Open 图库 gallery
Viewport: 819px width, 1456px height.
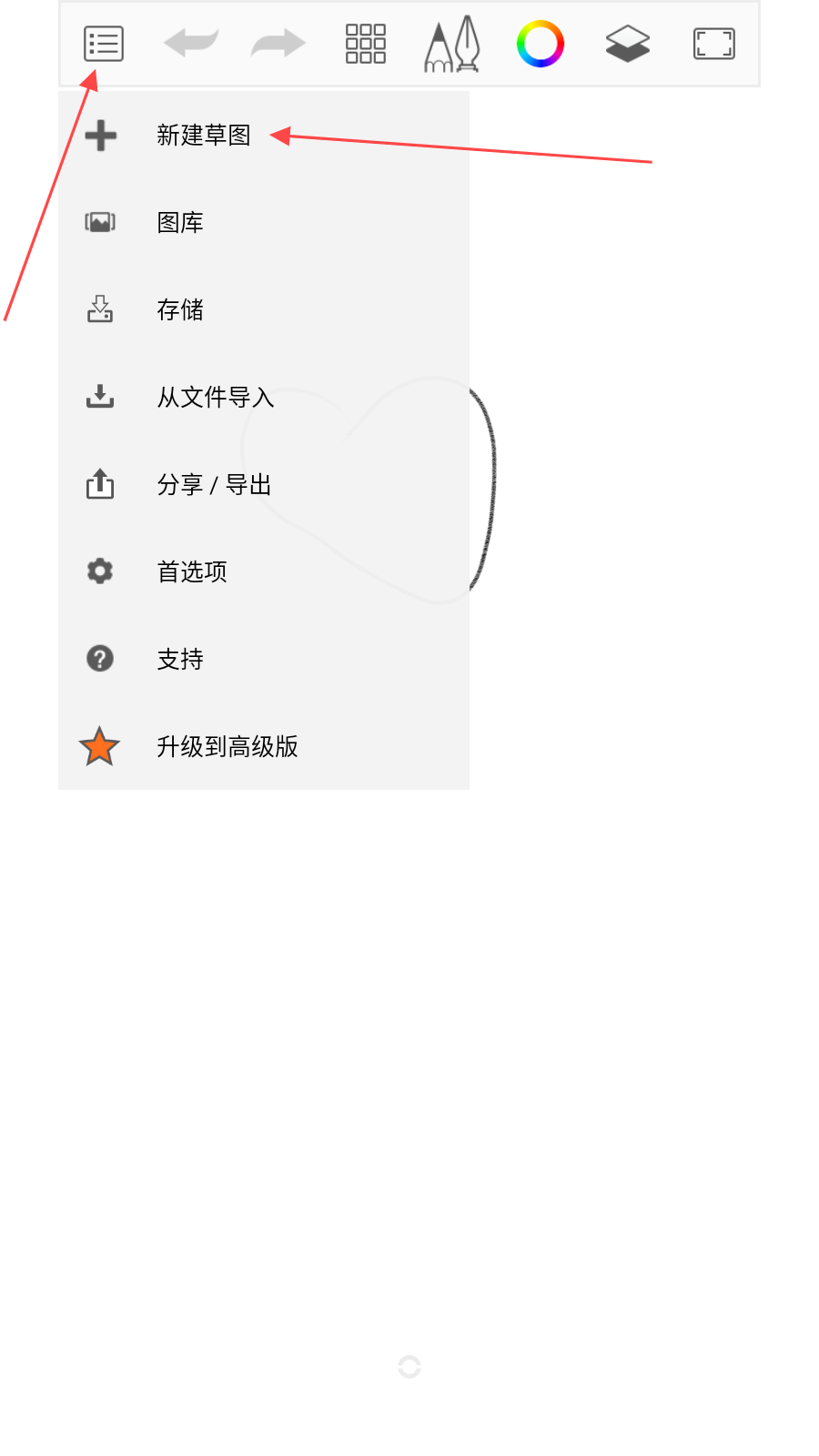[x=180, y=223]
